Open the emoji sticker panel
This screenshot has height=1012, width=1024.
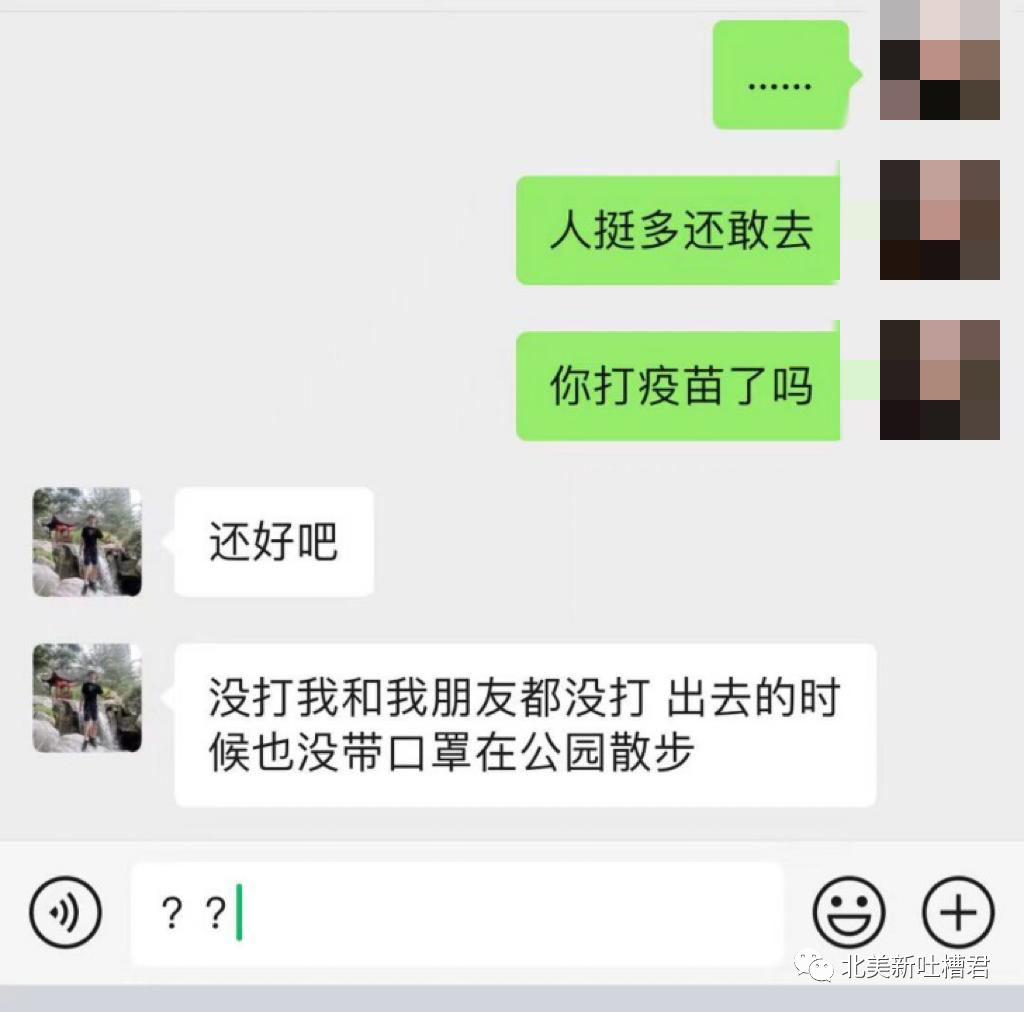(x=848, y=912)
